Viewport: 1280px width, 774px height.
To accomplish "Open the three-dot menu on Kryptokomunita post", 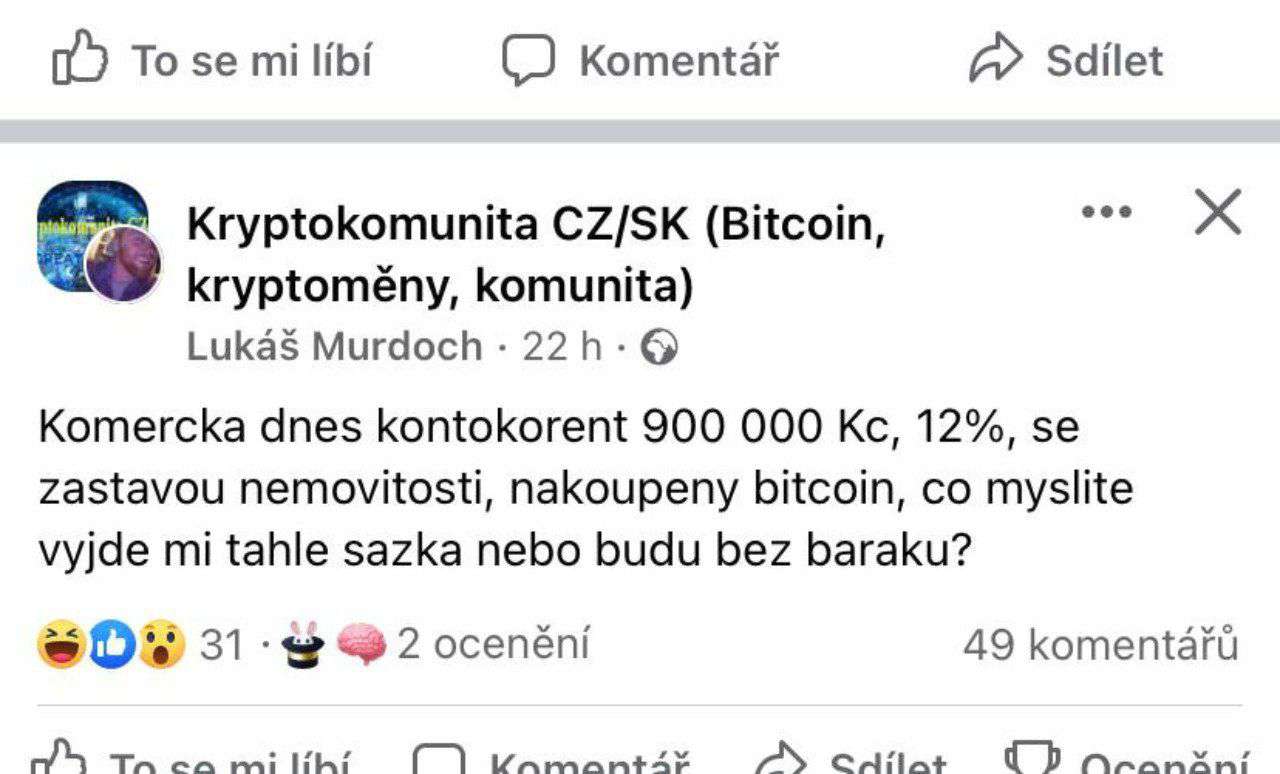I will 1107,212.
